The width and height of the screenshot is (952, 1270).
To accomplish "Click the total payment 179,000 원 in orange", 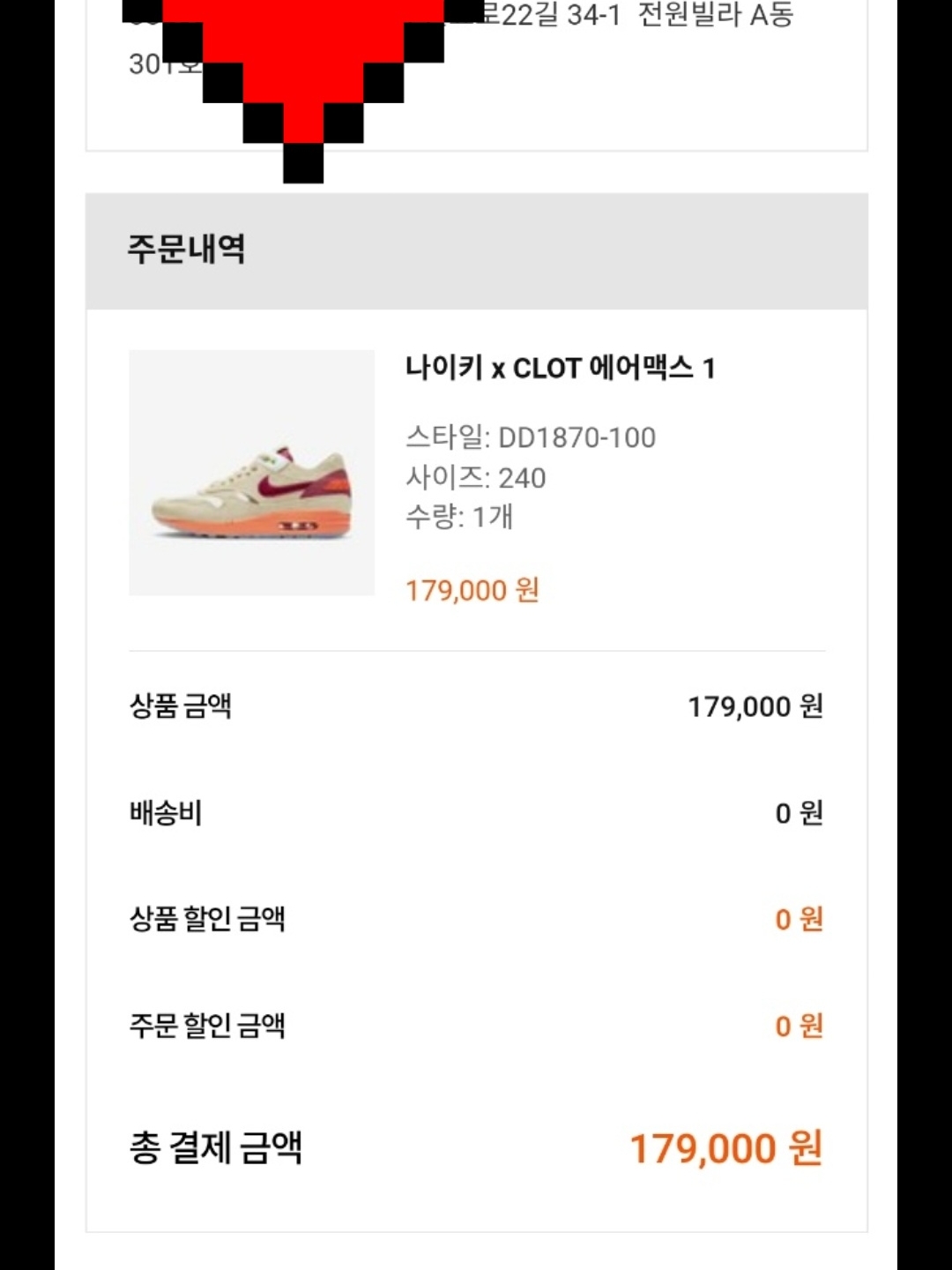I will pyautogui.click(x=725, y=1147).
